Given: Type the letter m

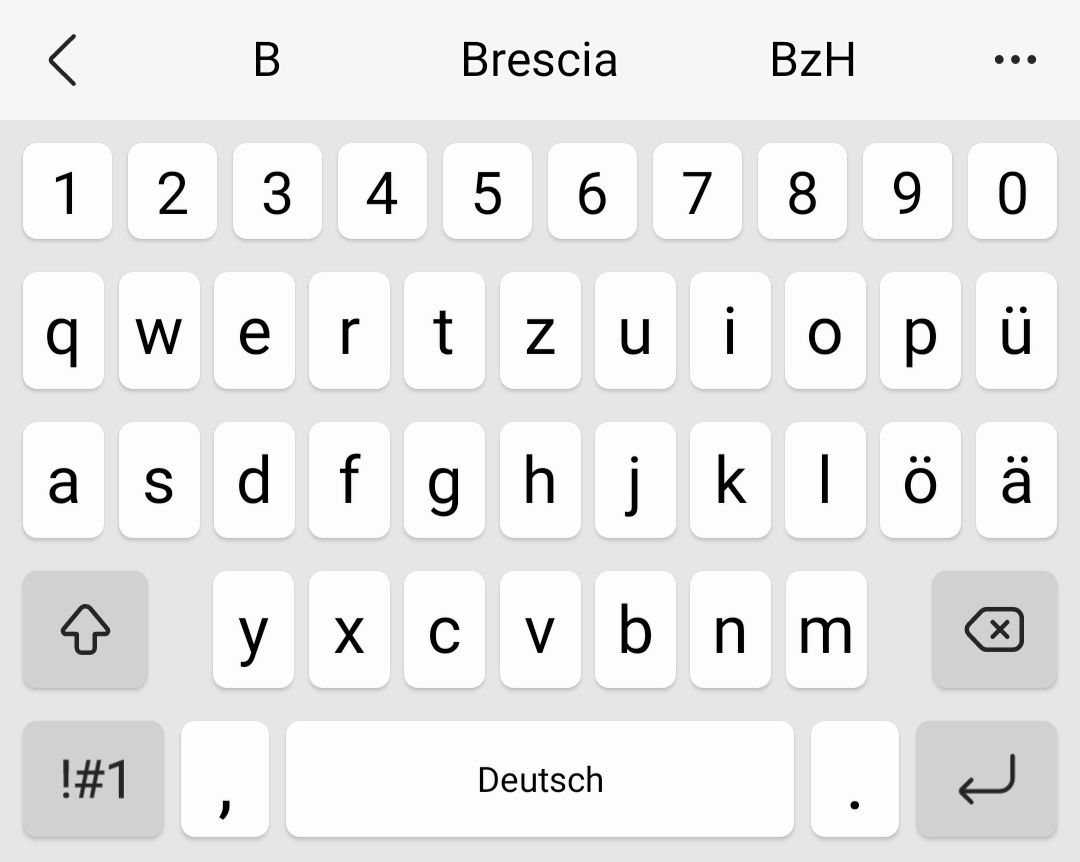Looking at the screenshot, I should 825,630.
